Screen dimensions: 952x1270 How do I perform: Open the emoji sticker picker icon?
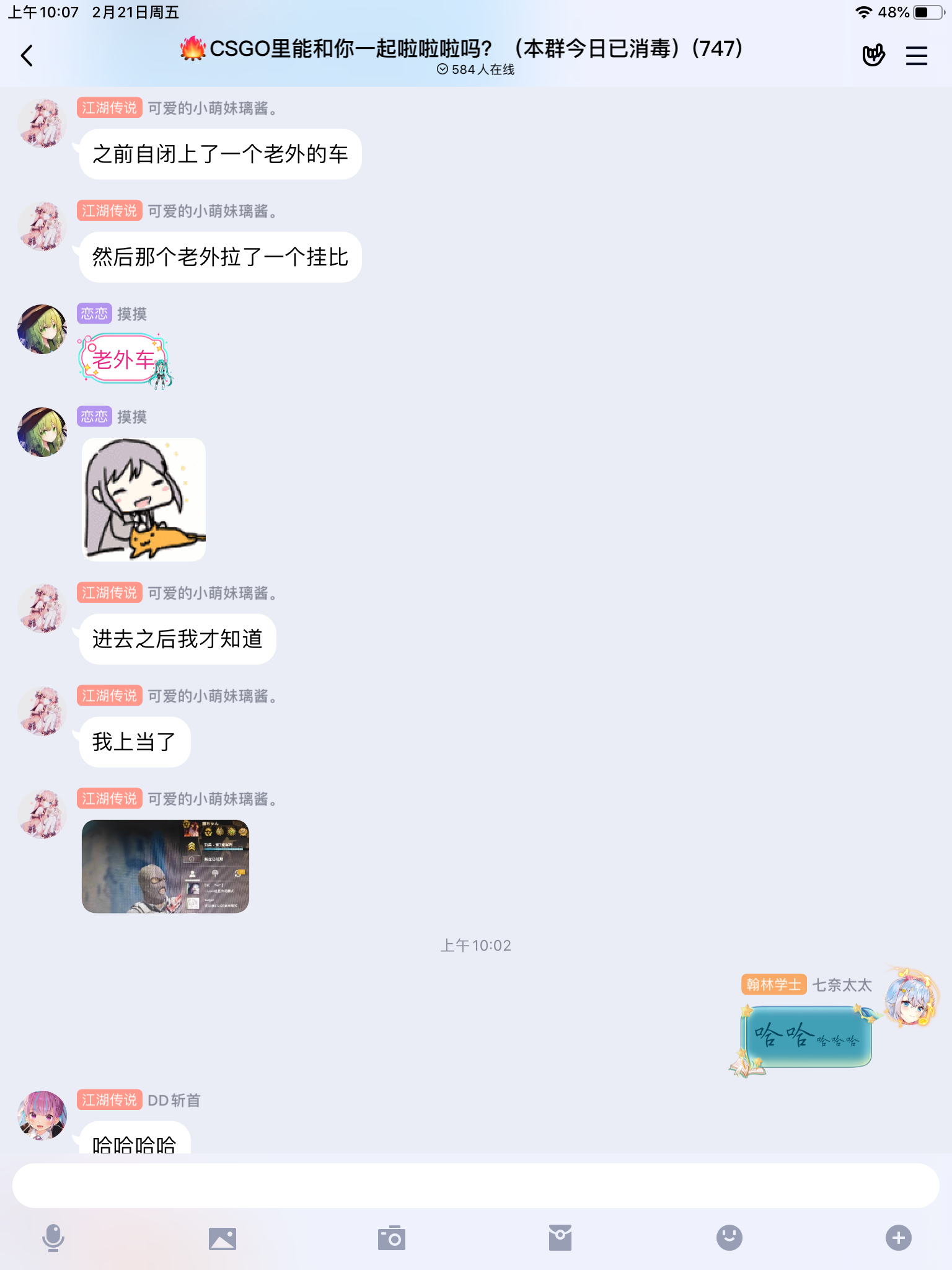[729, 1237]
